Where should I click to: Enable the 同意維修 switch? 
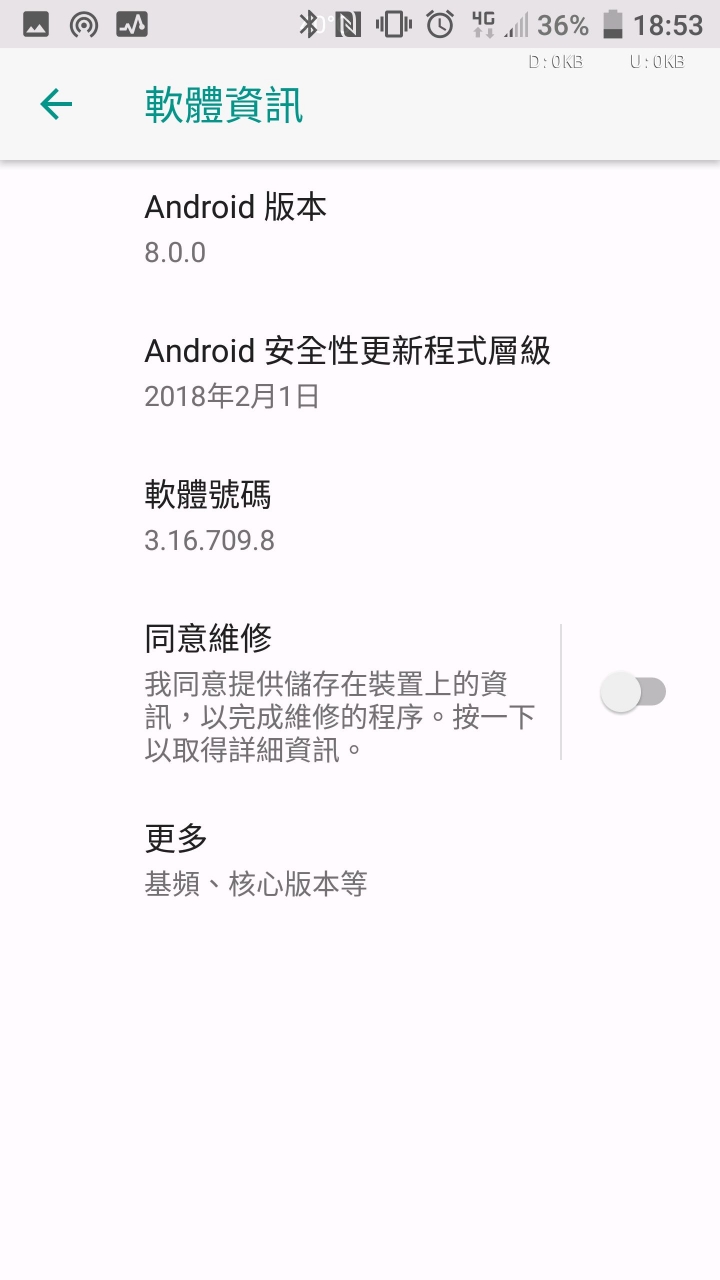point(633,692)
